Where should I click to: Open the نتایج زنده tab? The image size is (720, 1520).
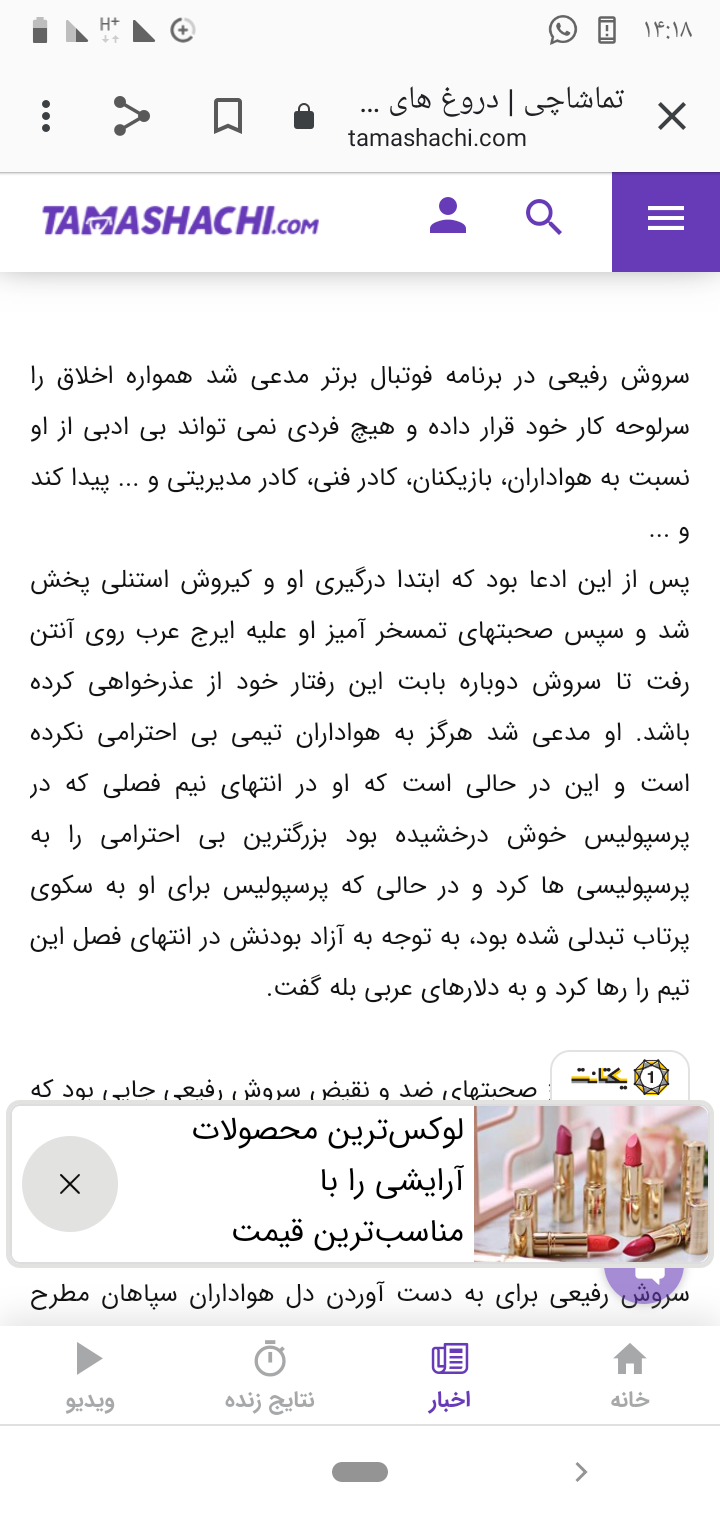[270, 1376]
